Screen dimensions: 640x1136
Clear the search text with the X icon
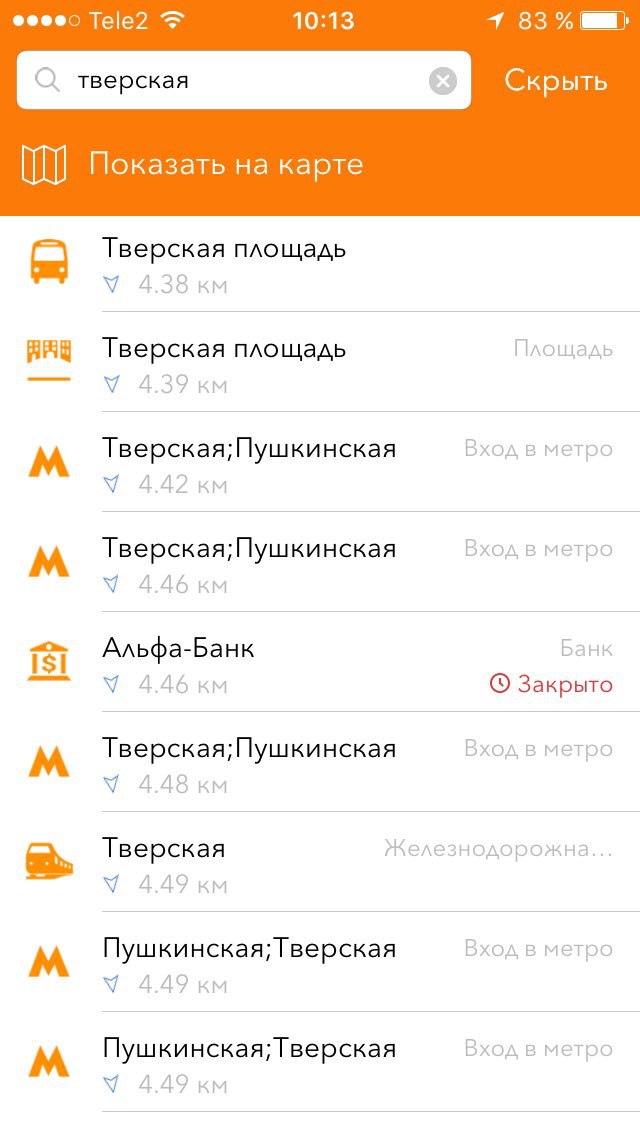pos(442,80)
